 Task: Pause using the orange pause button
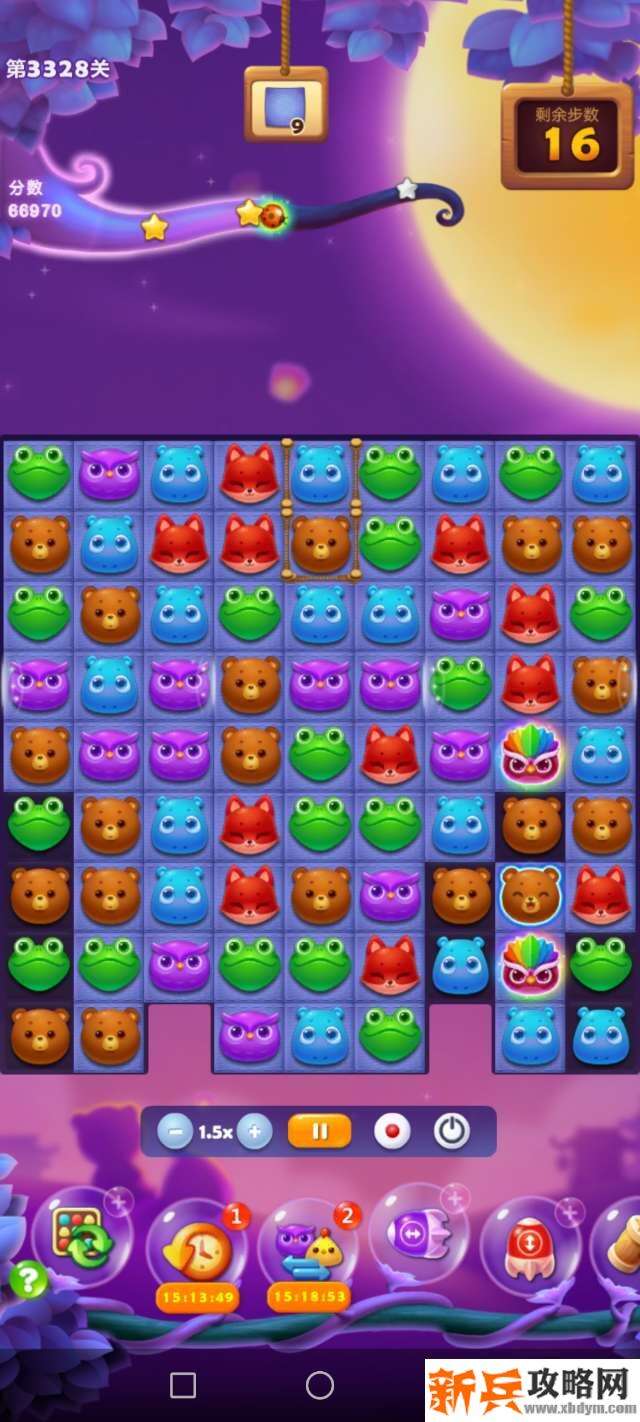point(320,1132)
